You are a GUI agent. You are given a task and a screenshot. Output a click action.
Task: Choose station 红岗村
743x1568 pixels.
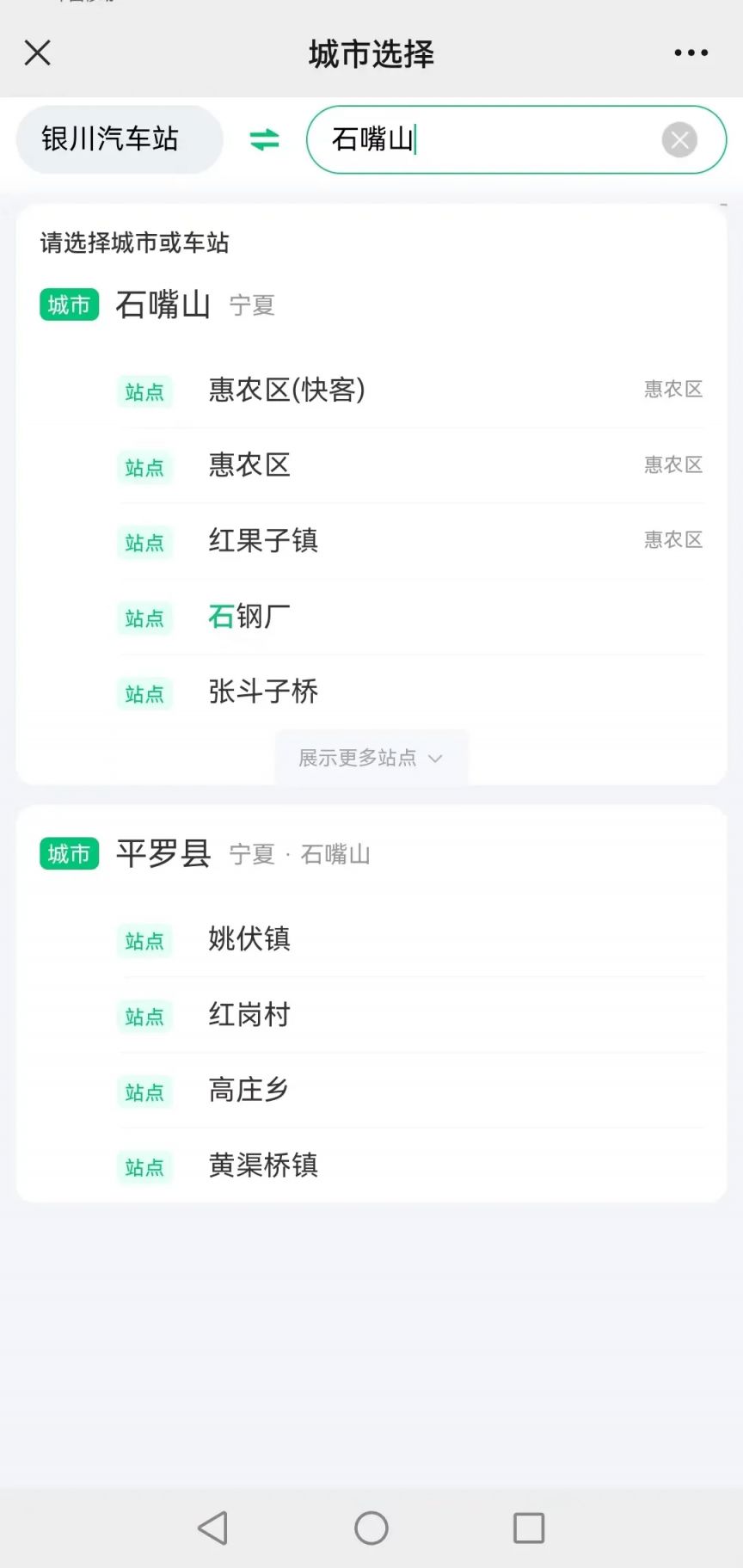pyautogui.click(x=411, y=1015)
